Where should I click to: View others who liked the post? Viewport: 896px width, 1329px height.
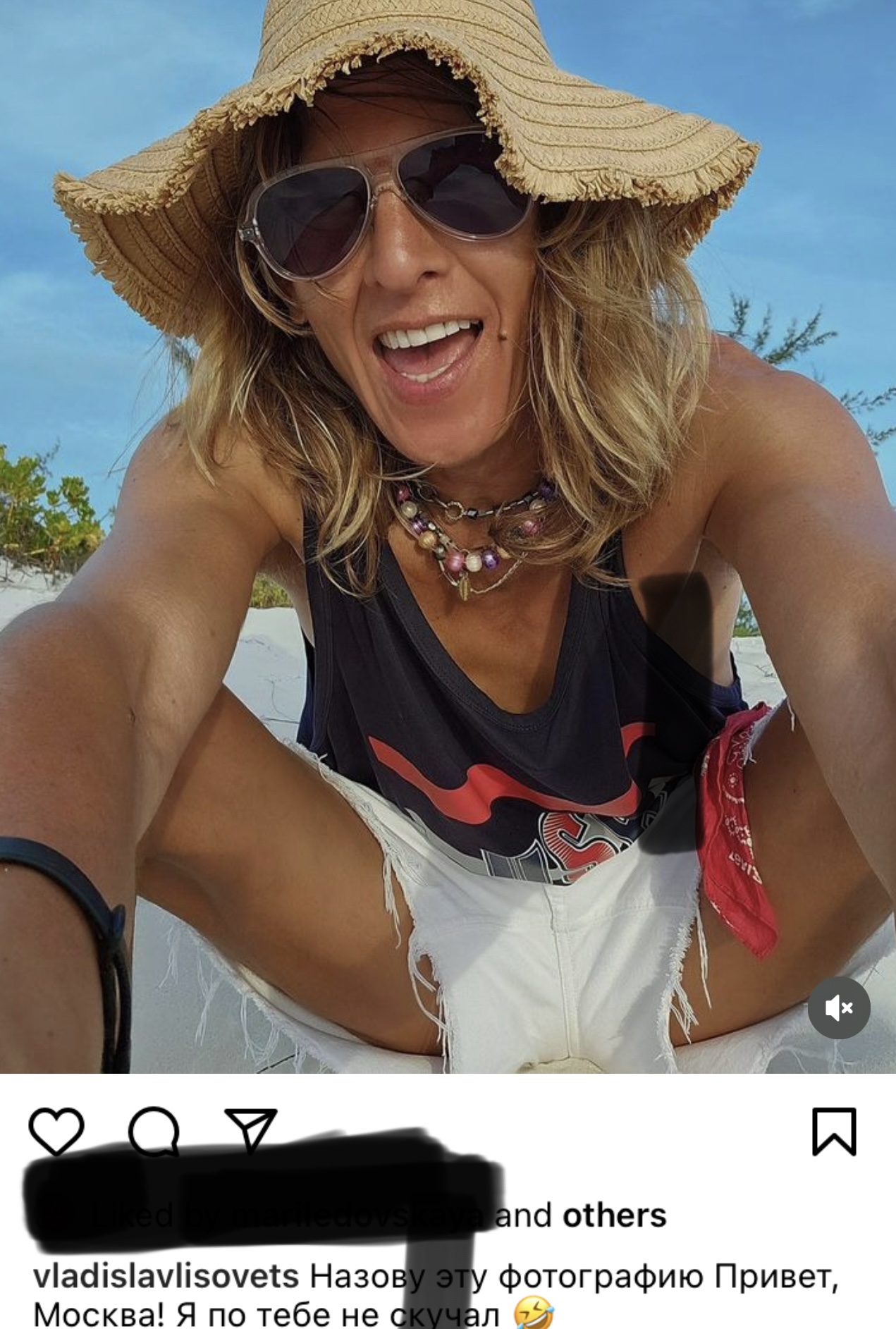pyautogui.click(x=613, y=1215)
